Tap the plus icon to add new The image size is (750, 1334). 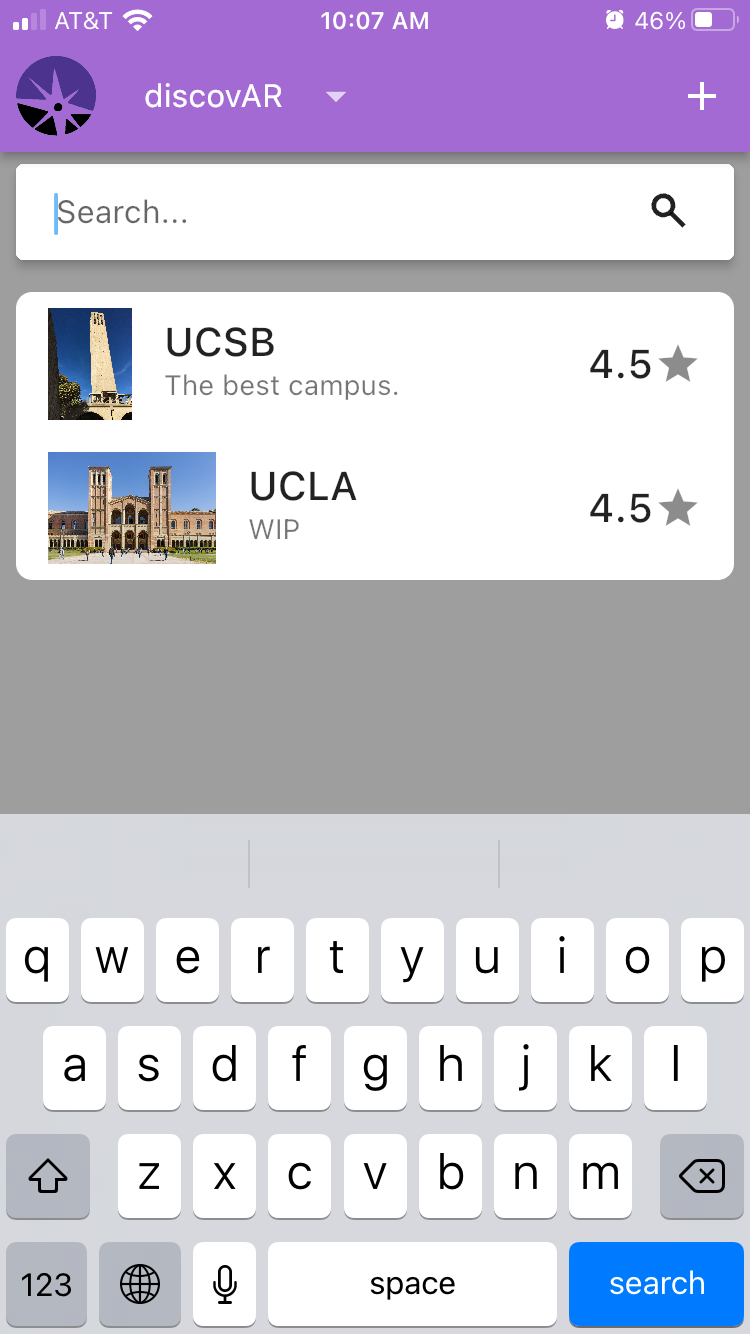[702, 96]
